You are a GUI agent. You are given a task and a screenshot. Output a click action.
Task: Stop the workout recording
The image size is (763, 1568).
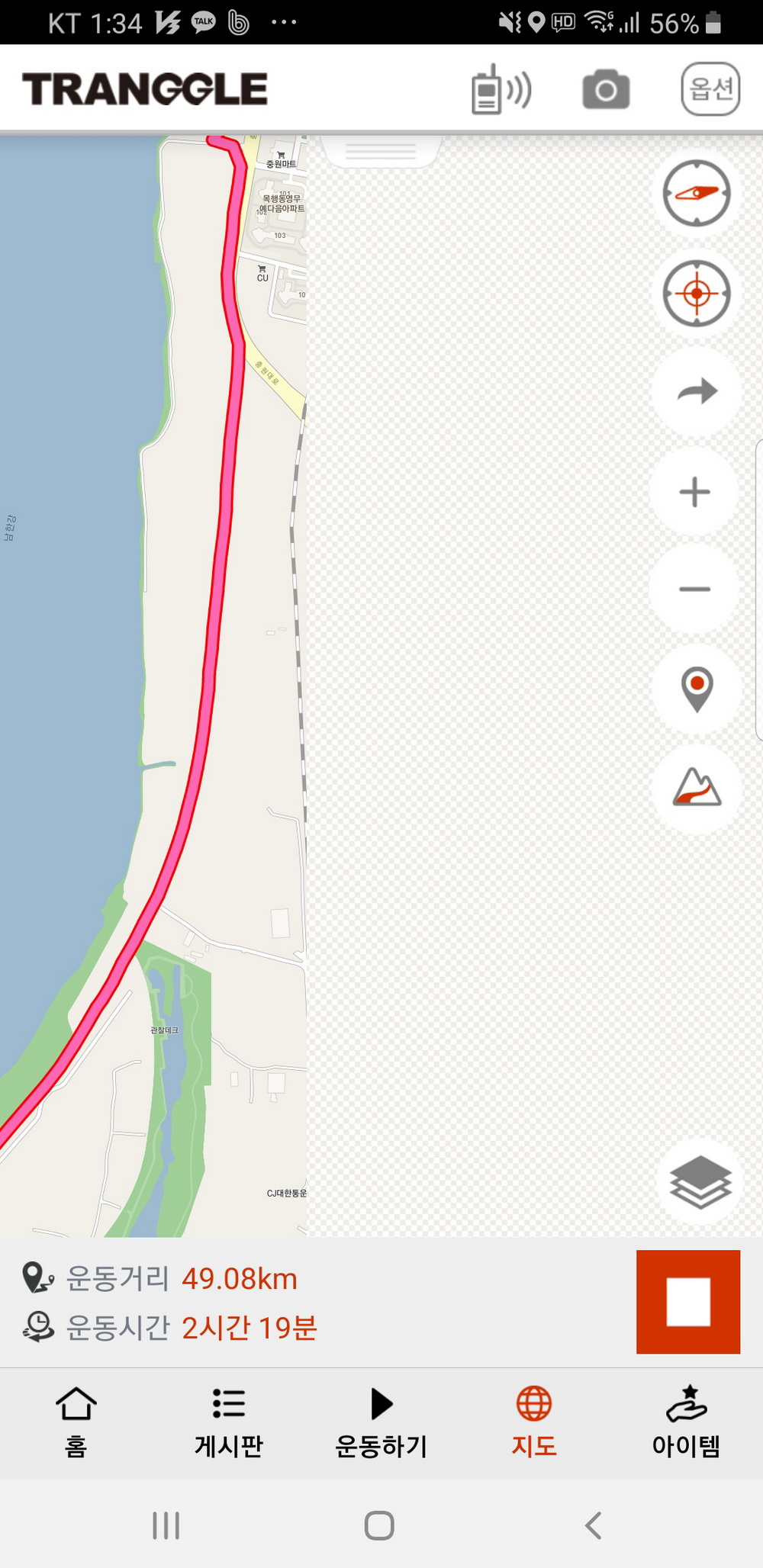click(x=687, y=1302)
